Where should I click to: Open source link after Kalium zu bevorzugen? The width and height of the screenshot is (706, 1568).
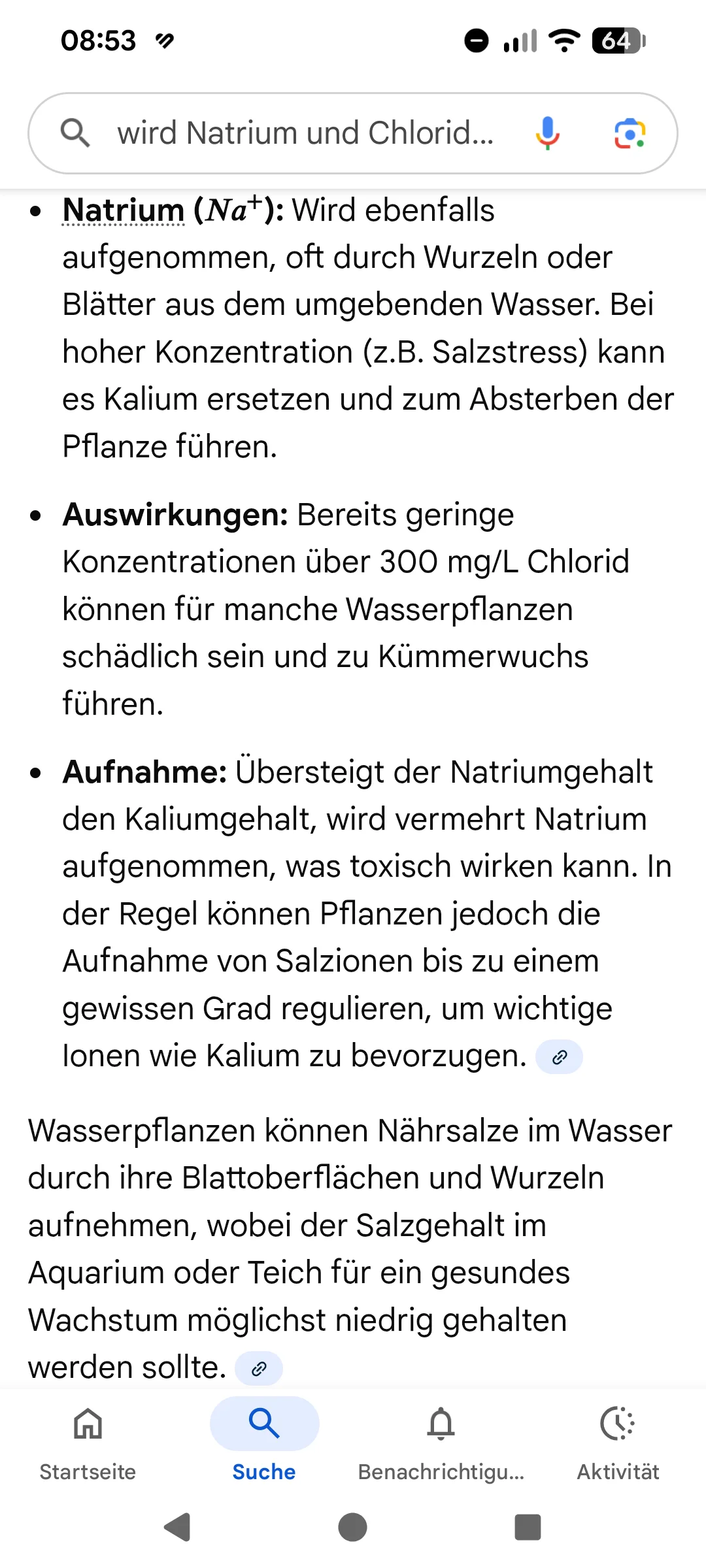(559, 1057)
